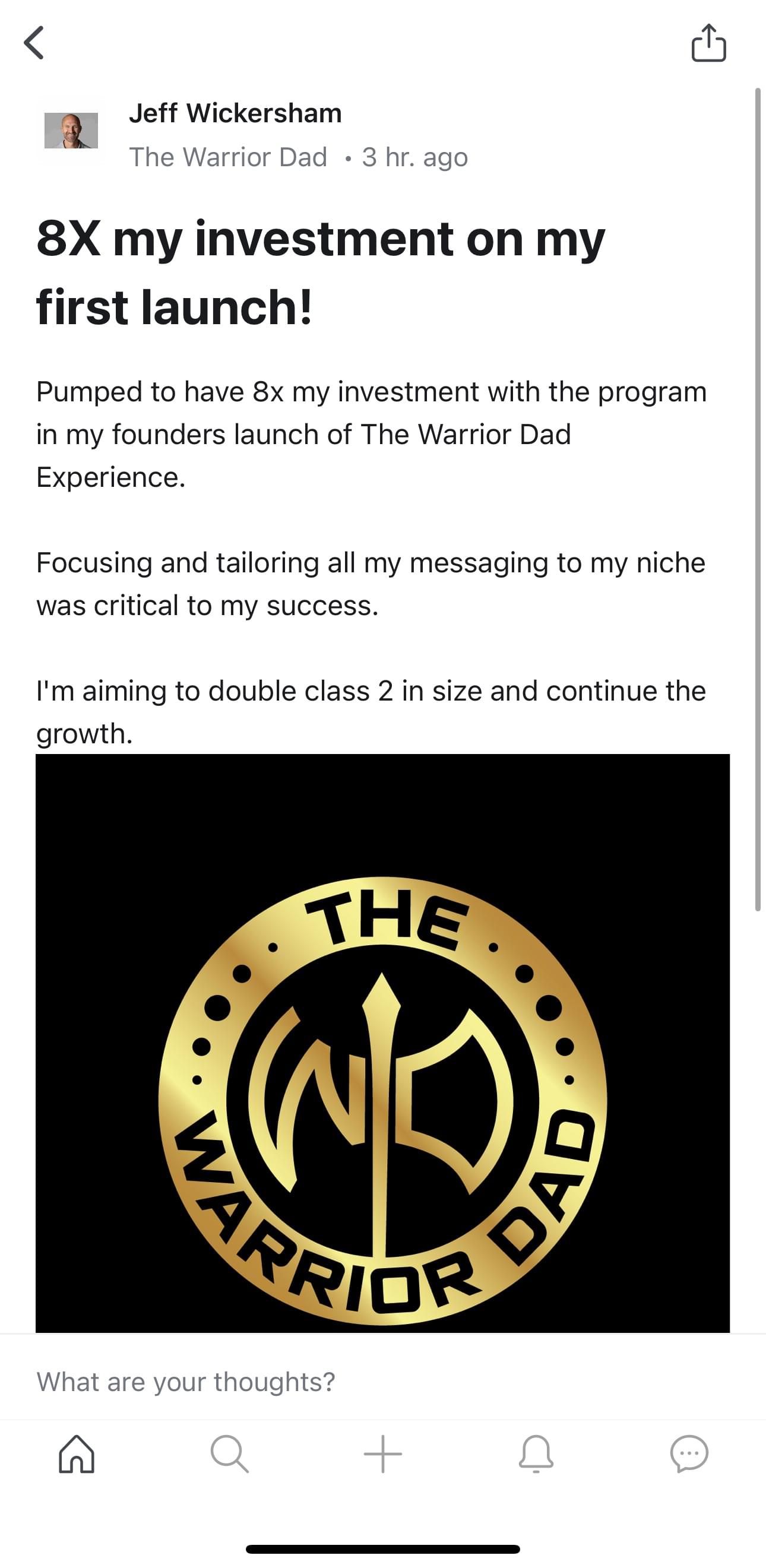Open Jeff Wickersham's profile picture

tap(71, 130)
